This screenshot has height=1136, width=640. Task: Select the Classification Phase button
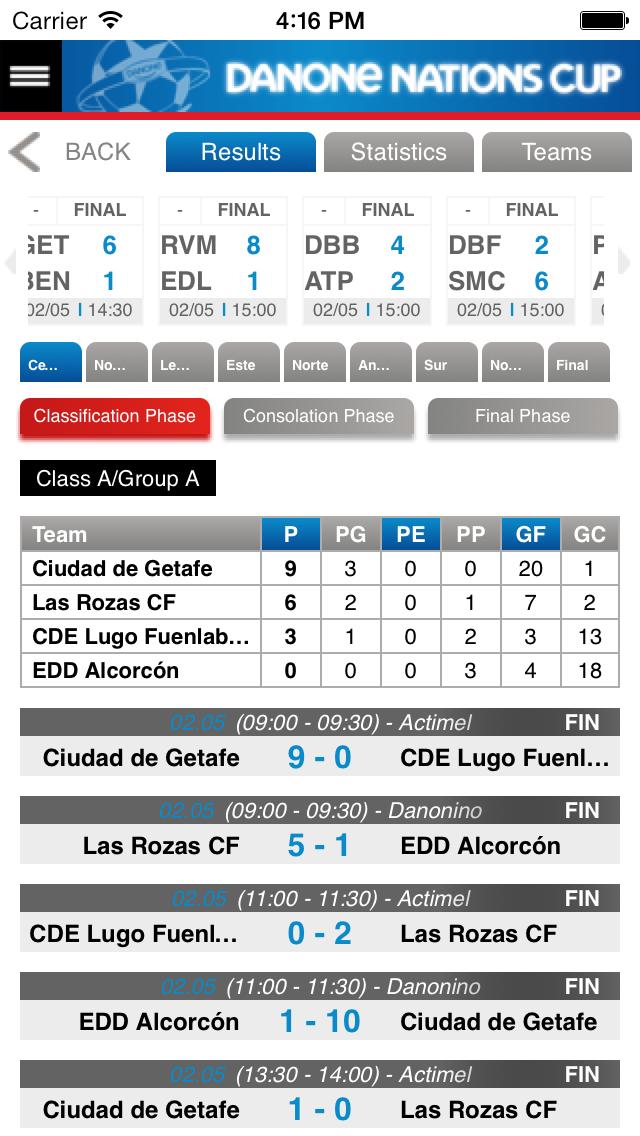[x=114, y=417]
